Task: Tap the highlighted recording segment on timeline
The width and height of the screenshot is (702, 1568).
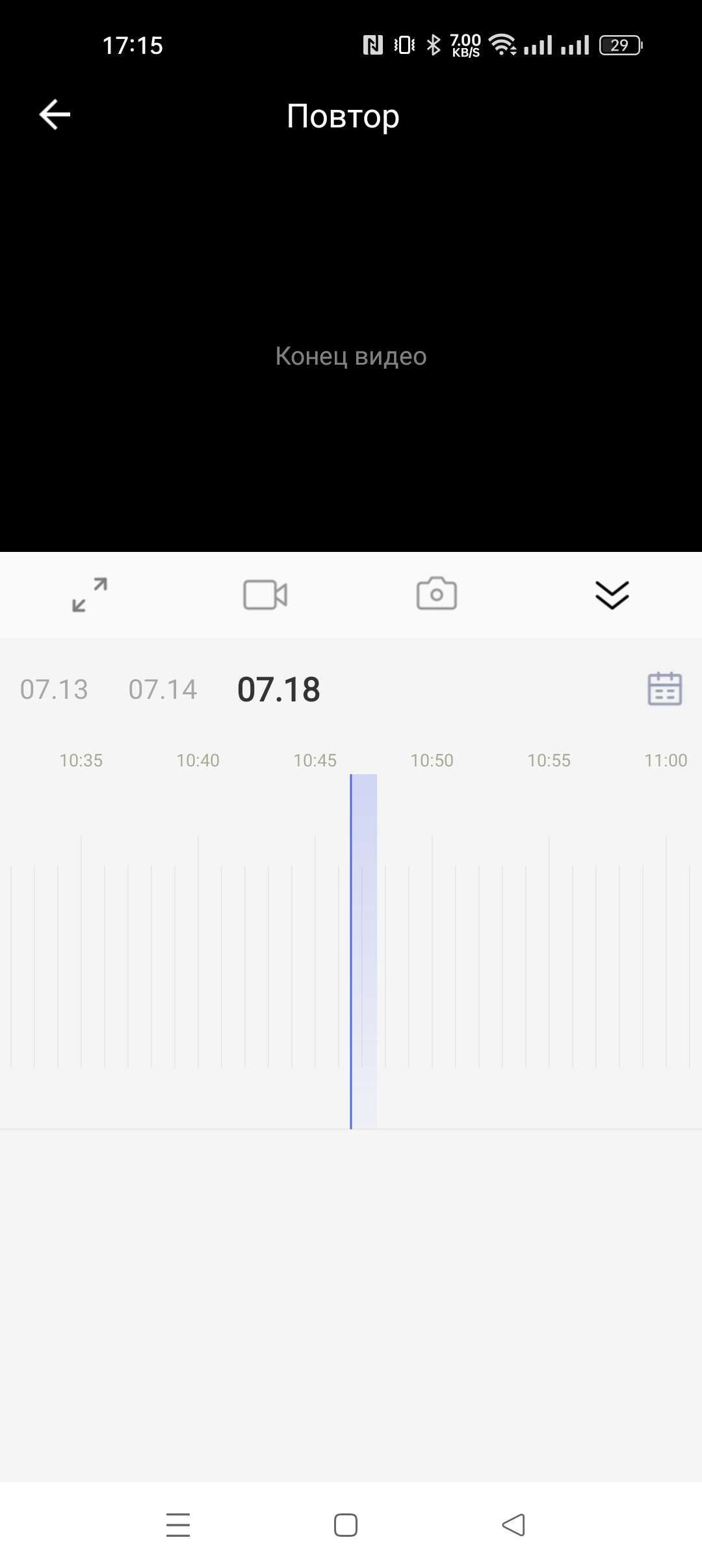Action: coord(364,951)
